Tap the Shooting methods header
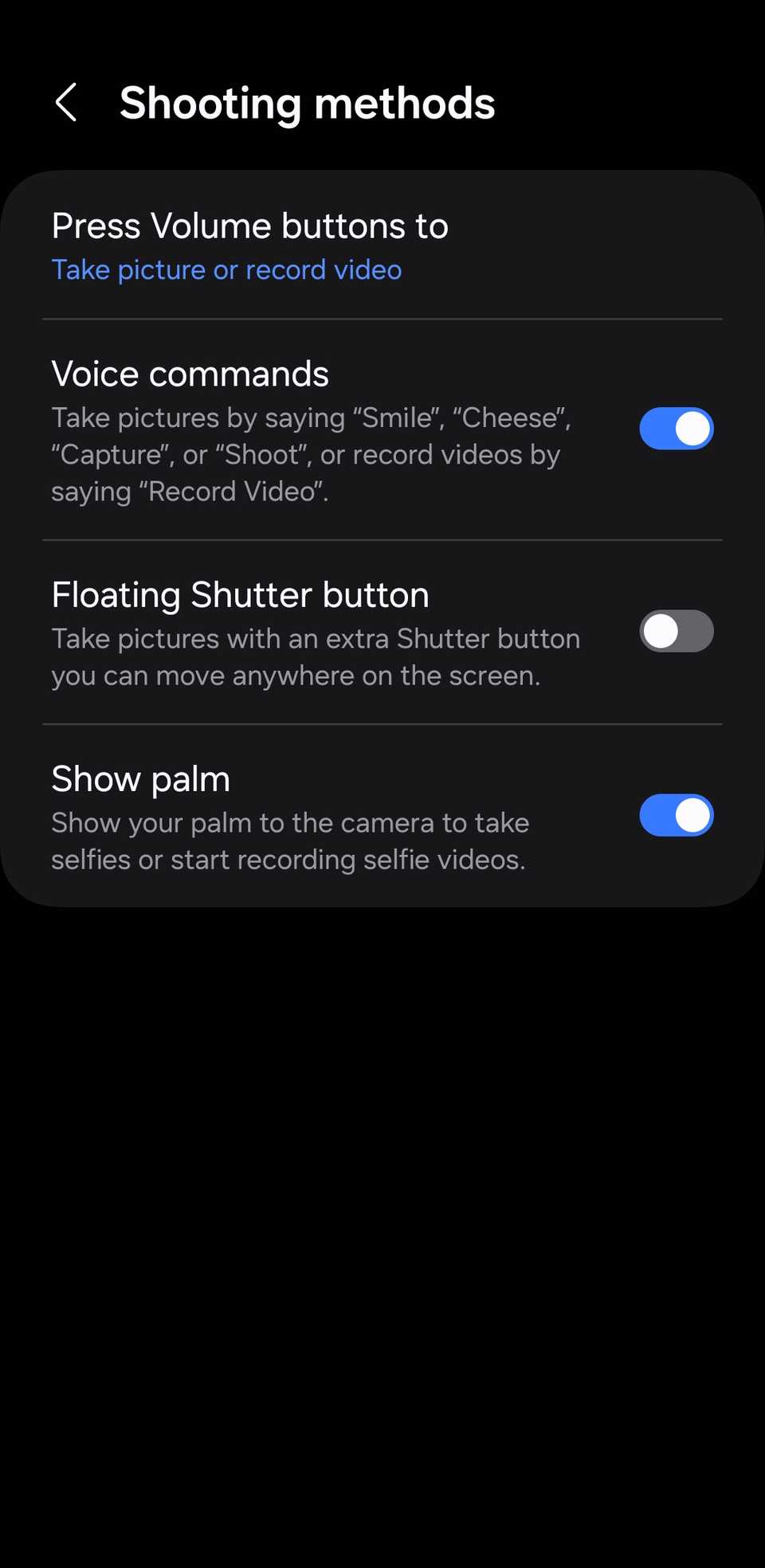Screen dimensions: 765x1568 pos(307,102)
